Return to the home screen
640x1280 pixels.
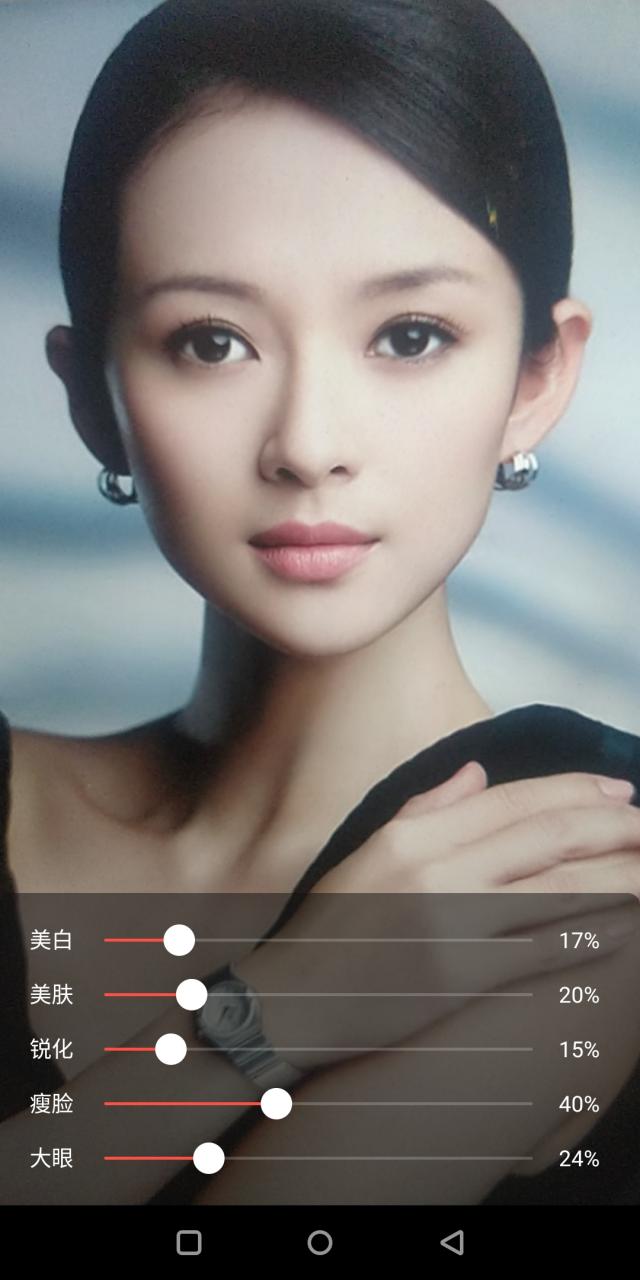pos(320,1242)
